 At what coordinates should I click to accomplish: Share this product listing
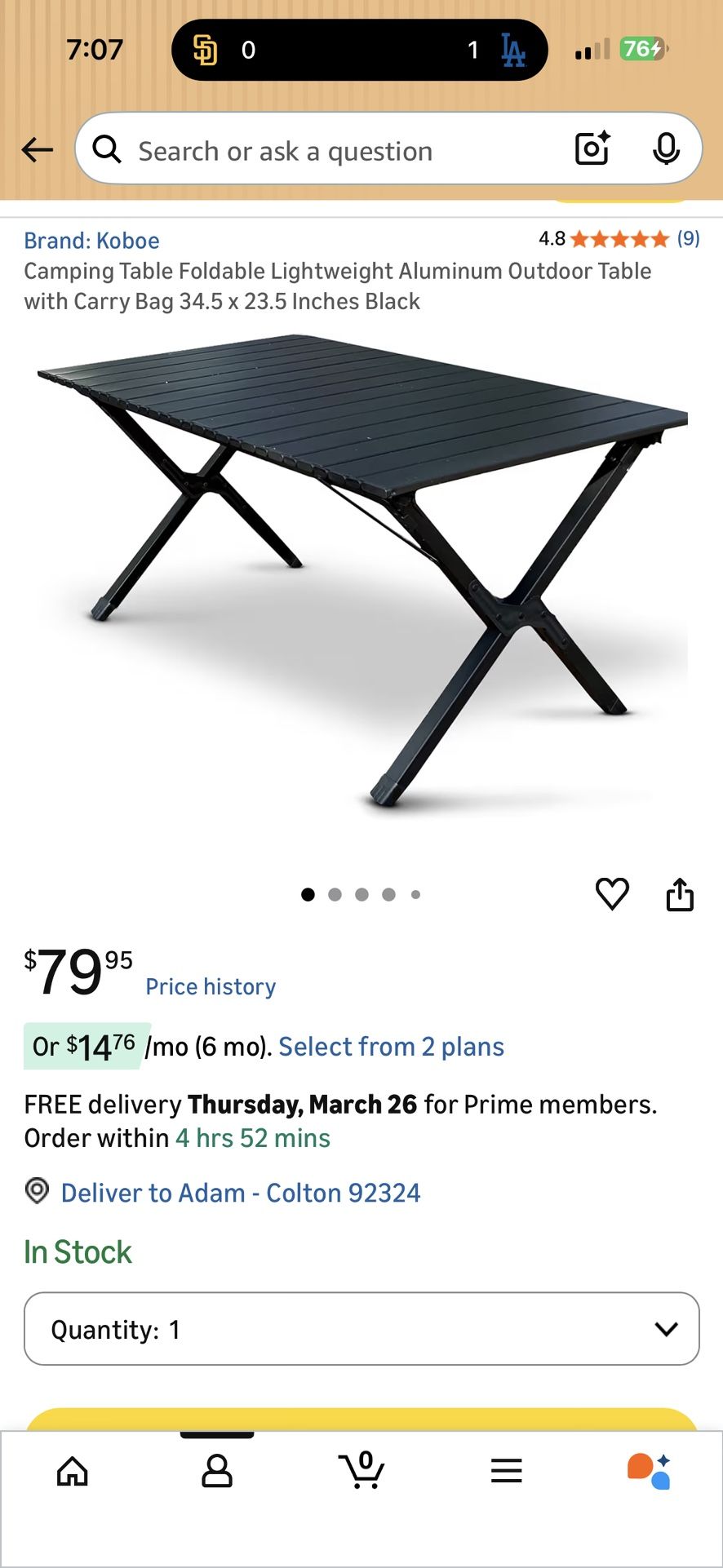tap(680, 894)
